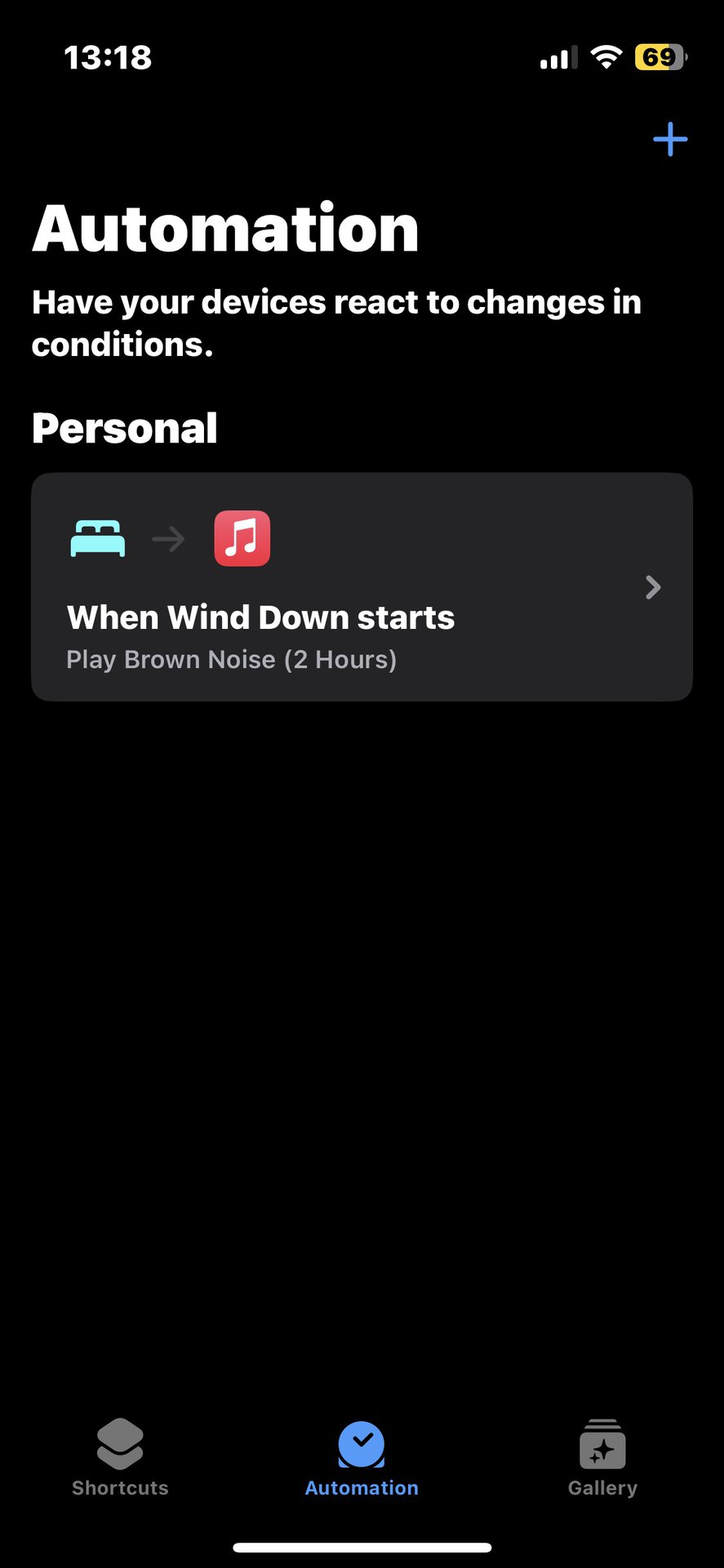Switch to the Gallery tab

tap(602, 1458)
